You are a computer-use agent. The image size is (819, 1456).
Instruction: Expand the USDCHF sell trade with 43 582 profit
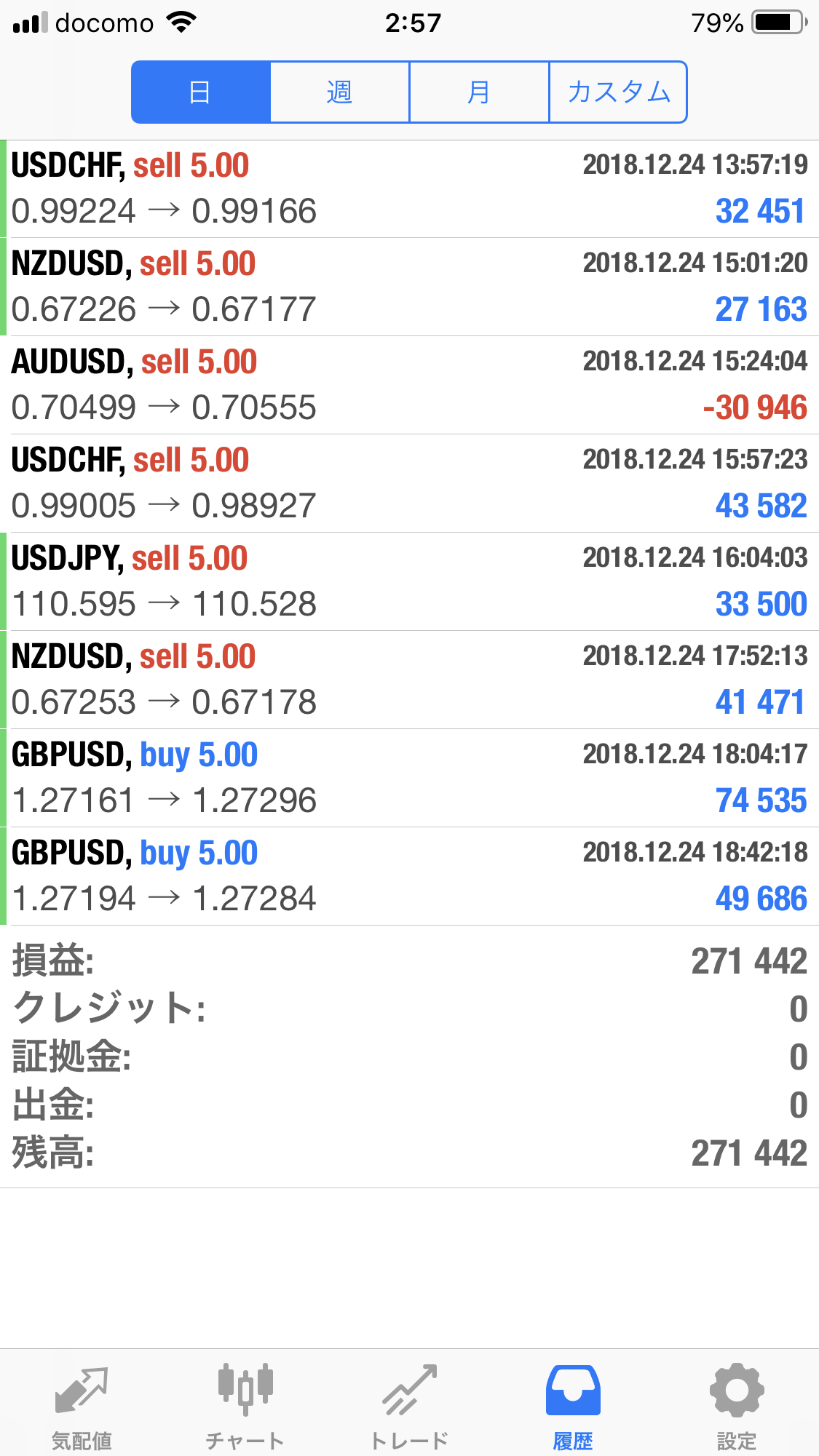[409, 484]
